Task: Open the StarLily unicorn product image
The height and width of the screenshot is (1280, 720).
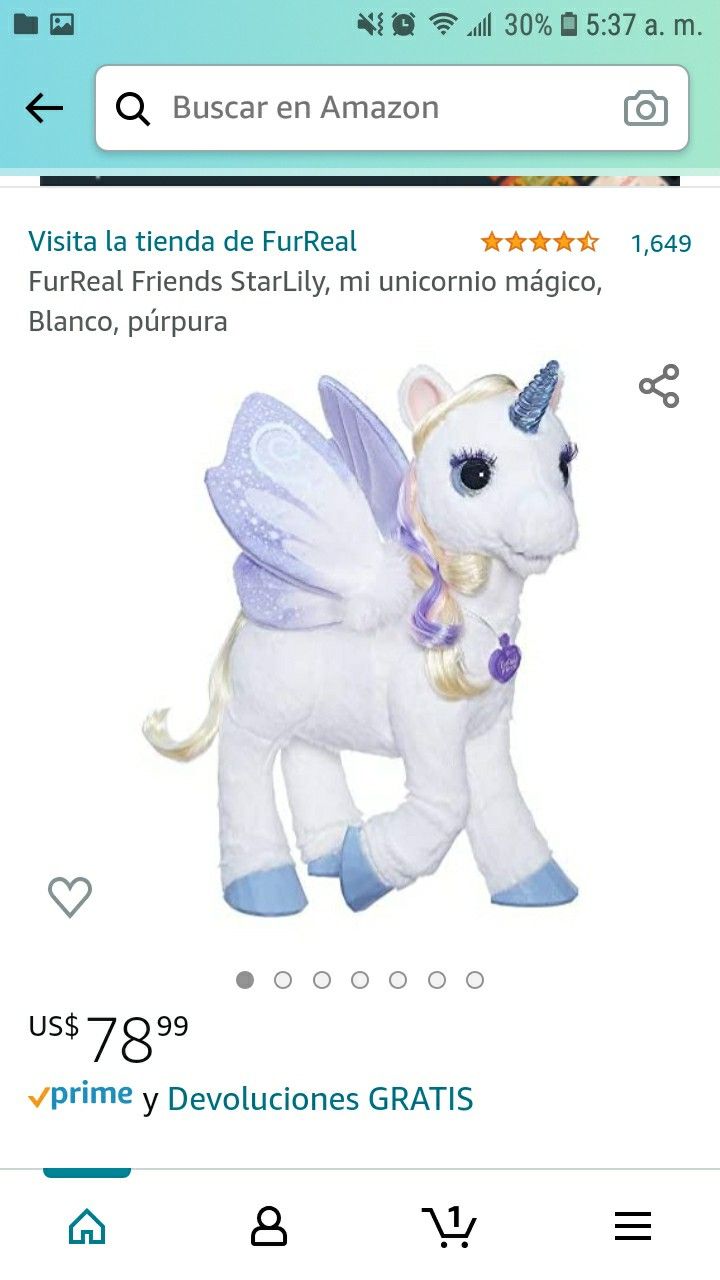Action: coord(361,638)
